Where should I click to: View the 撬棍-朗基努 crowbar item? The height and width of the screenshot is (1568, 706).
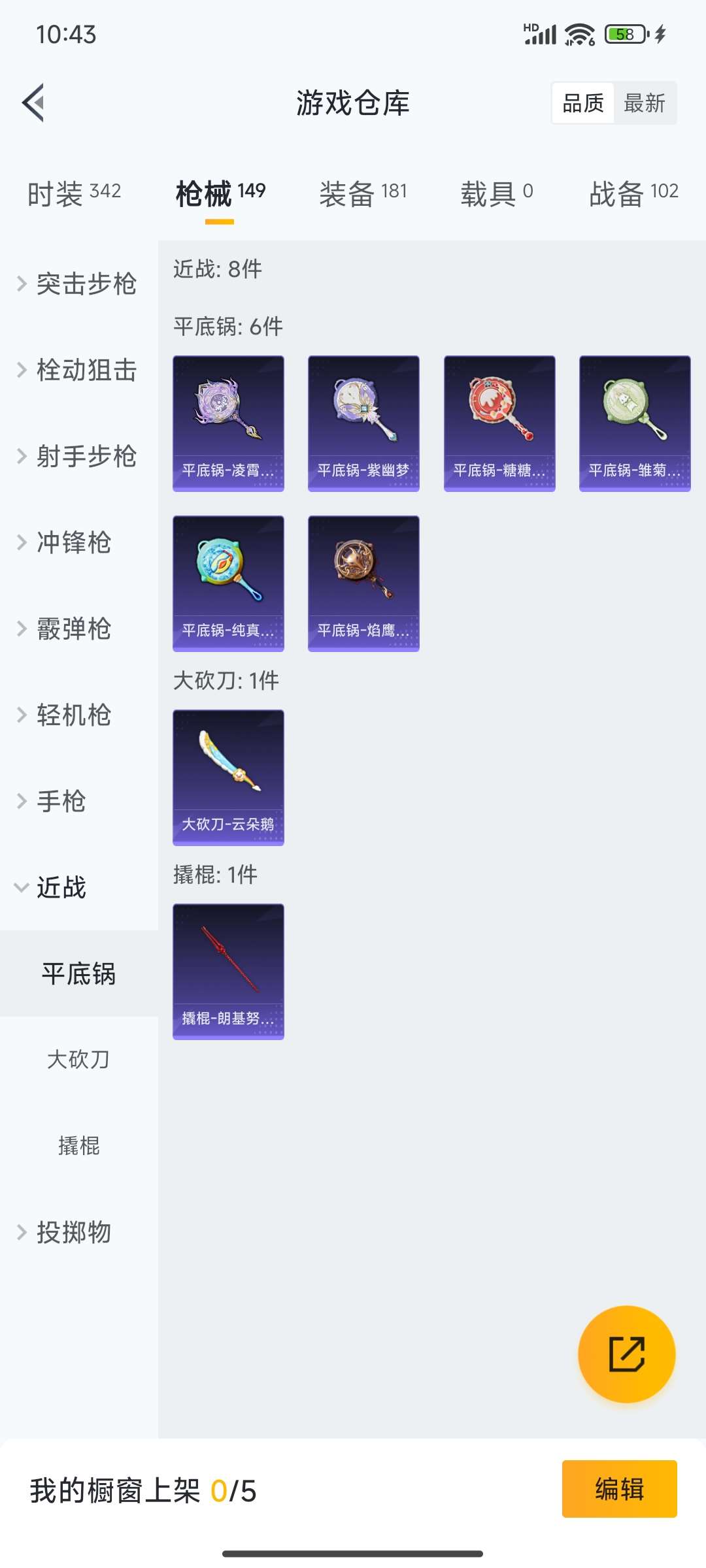227,972
